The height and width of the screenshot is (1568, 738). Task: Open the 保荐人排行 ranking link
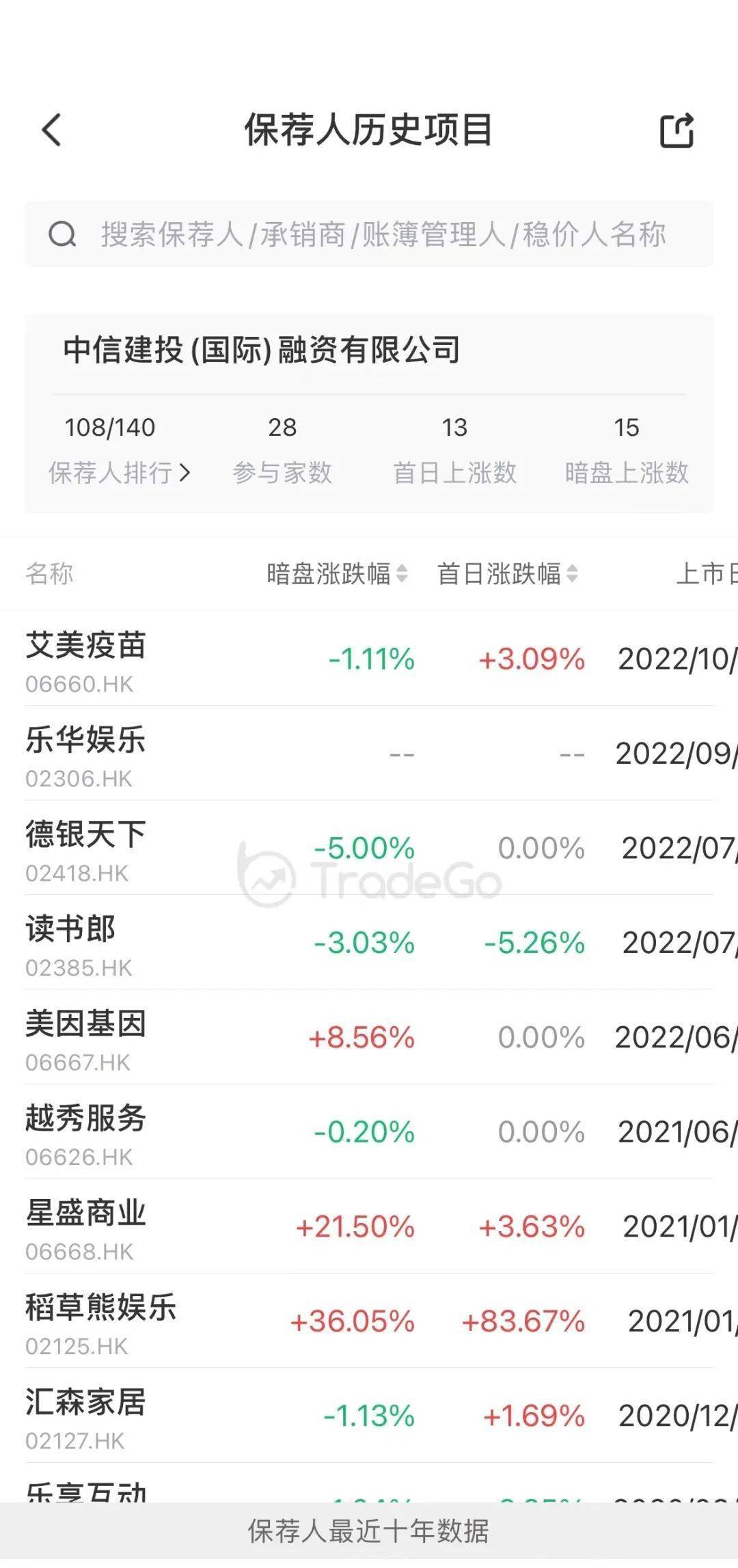120,472
